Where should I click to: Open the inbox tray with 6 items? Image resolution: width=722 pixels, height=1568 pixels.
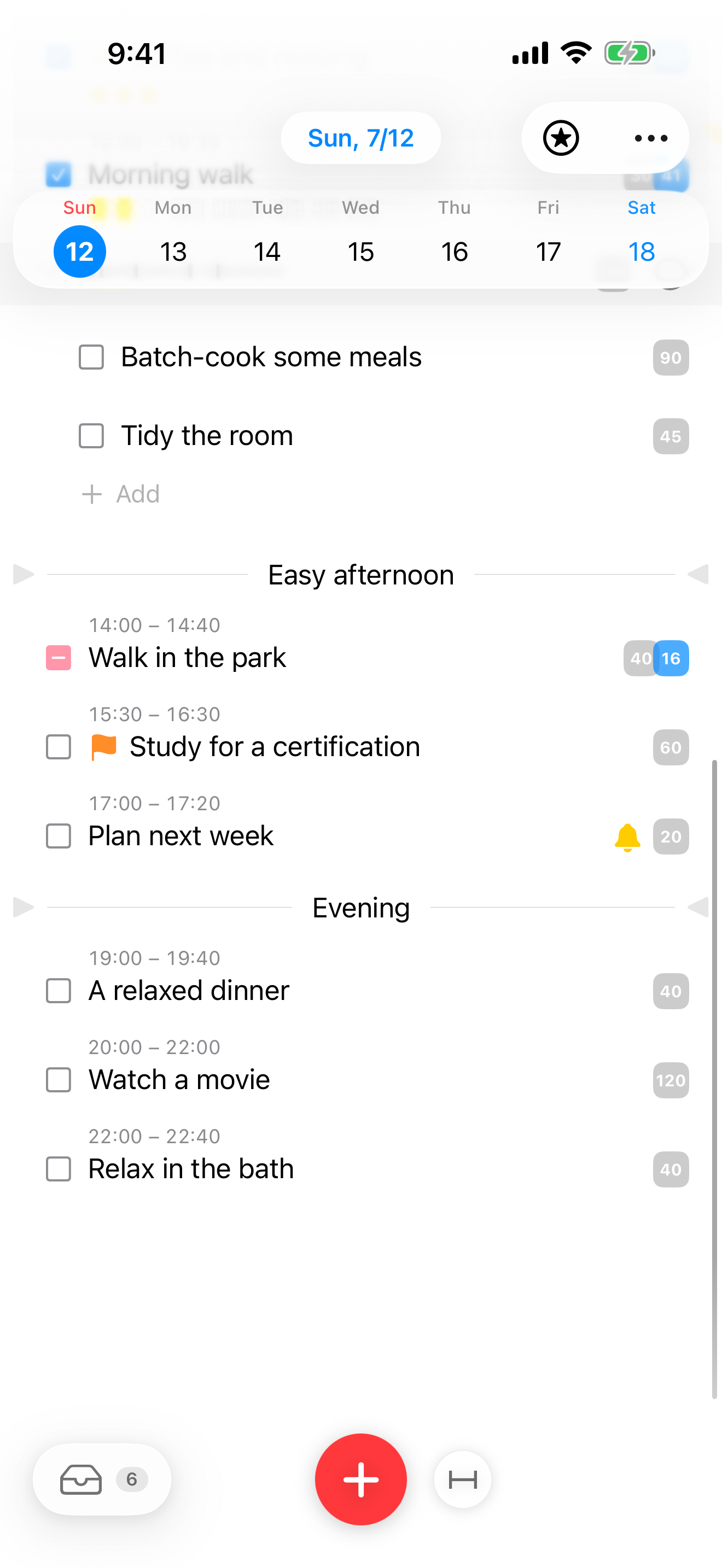102,1479
